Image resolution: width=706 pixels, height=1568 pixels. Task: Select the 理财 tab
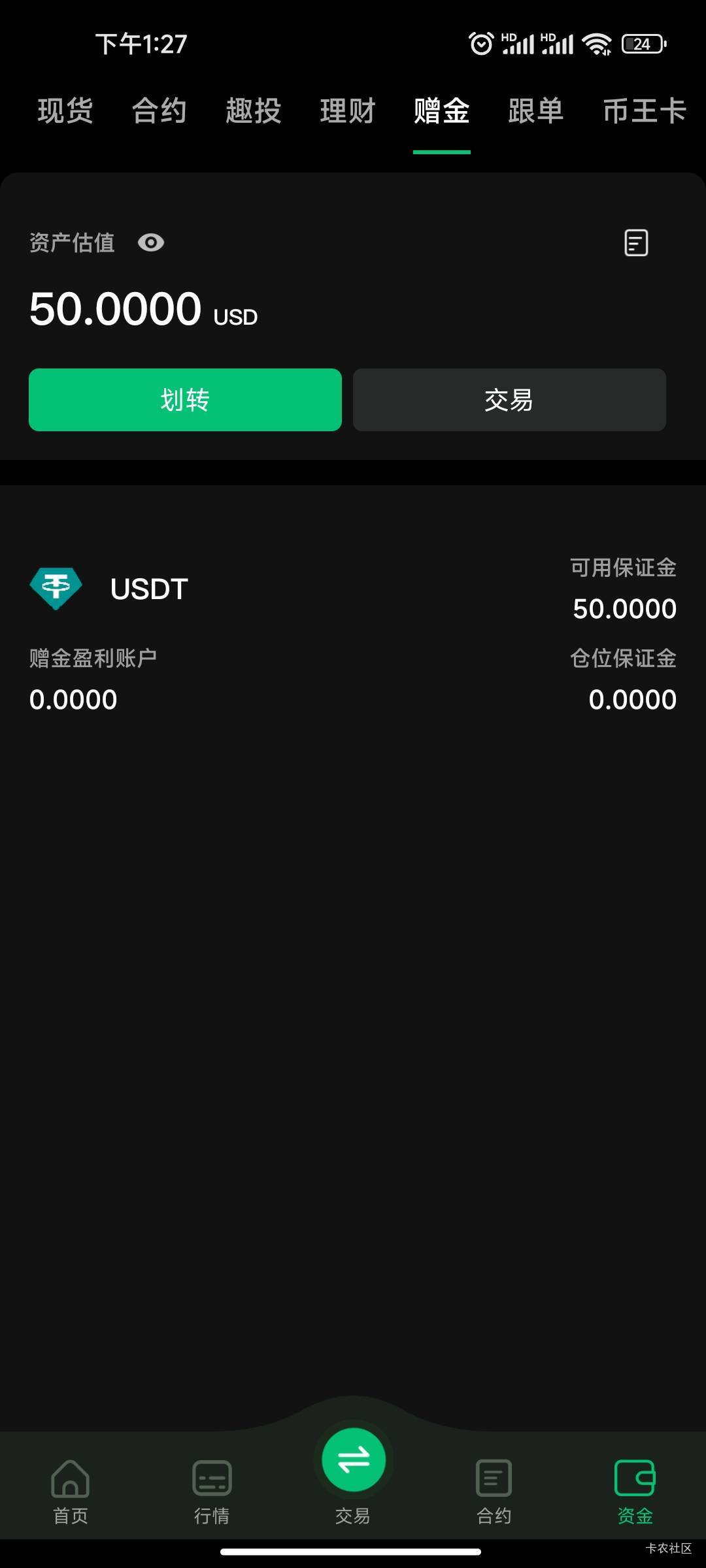click(348, 110)
